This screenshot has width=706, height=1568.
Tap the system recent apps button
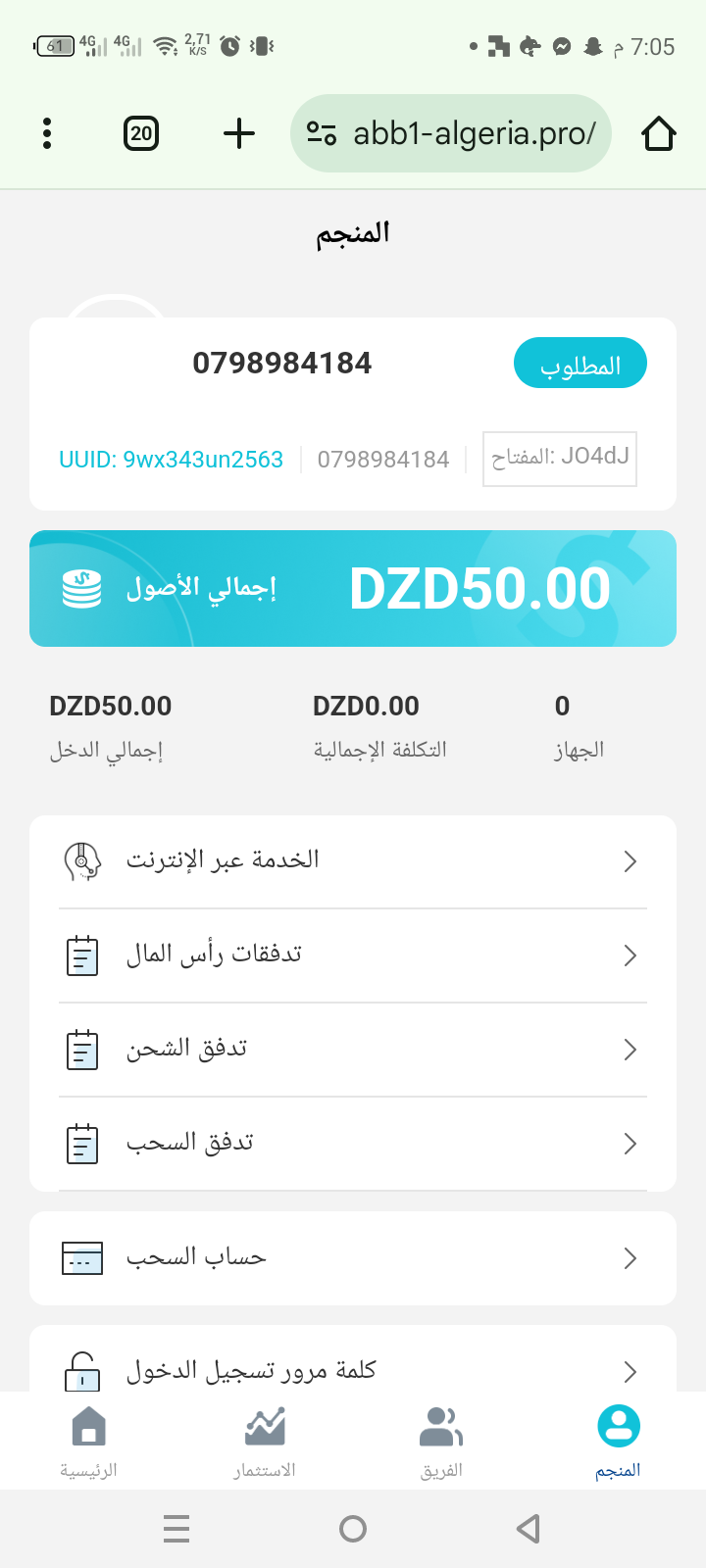176,1529
